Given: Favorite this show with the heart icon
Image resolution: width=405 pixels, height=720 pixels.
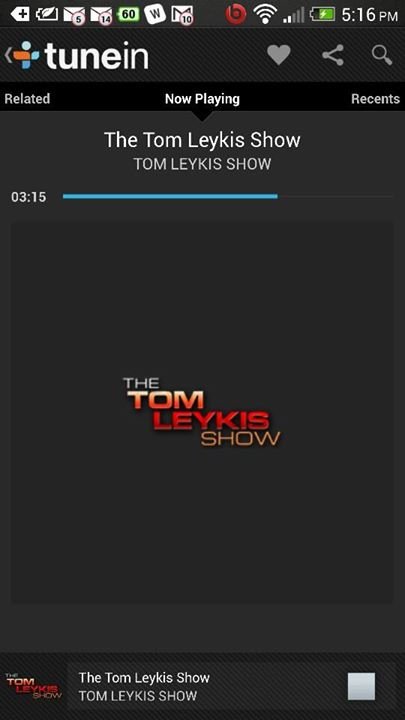Looking at the screenshot, I should (279, 55).
